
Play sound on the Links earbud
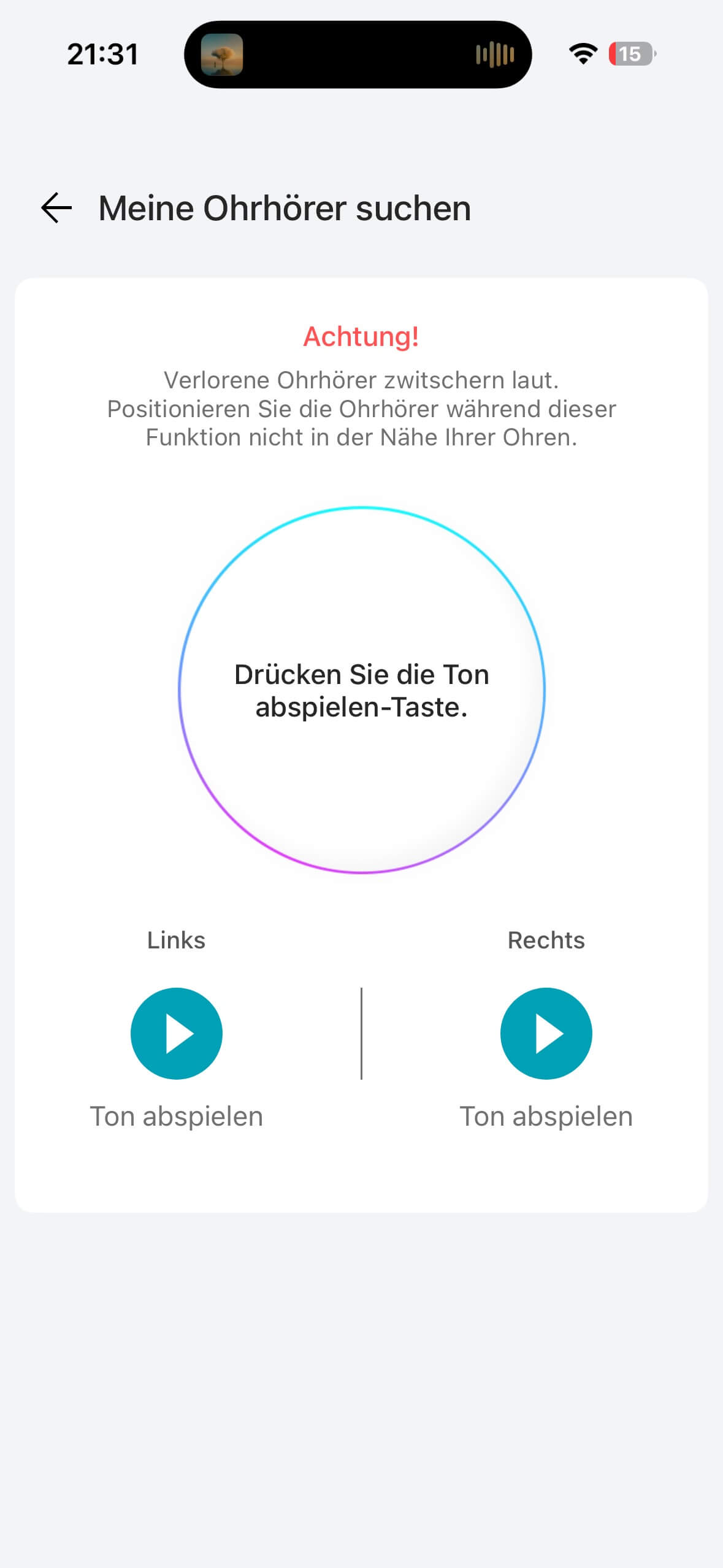point(177,1033)
